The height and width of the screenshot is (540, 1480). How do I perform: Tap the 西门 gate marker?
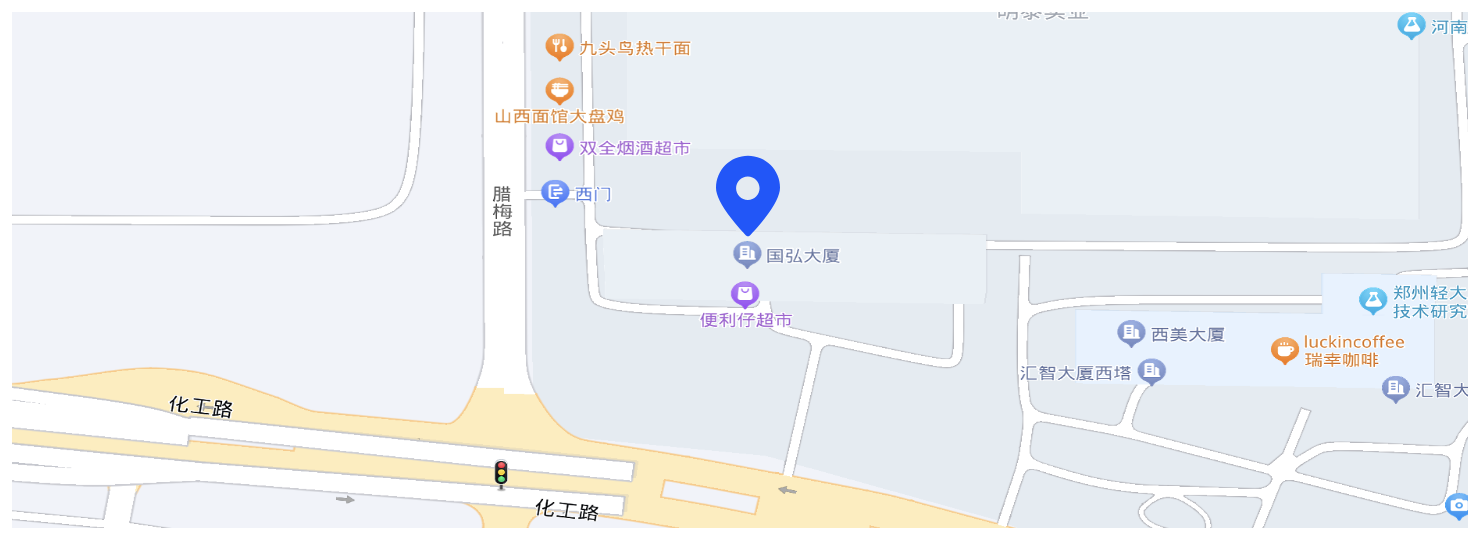[554, 192]
